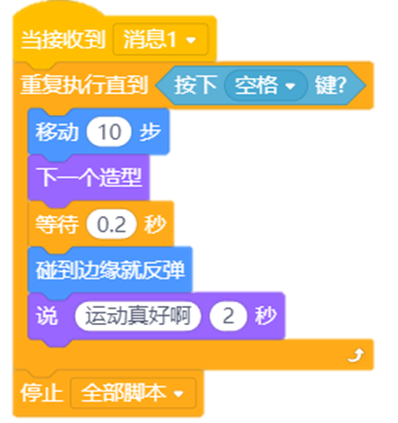Tap the 碰到边缘就反弹 block
The height and width of the screenshot is (423, 398).
coord(110,270)
